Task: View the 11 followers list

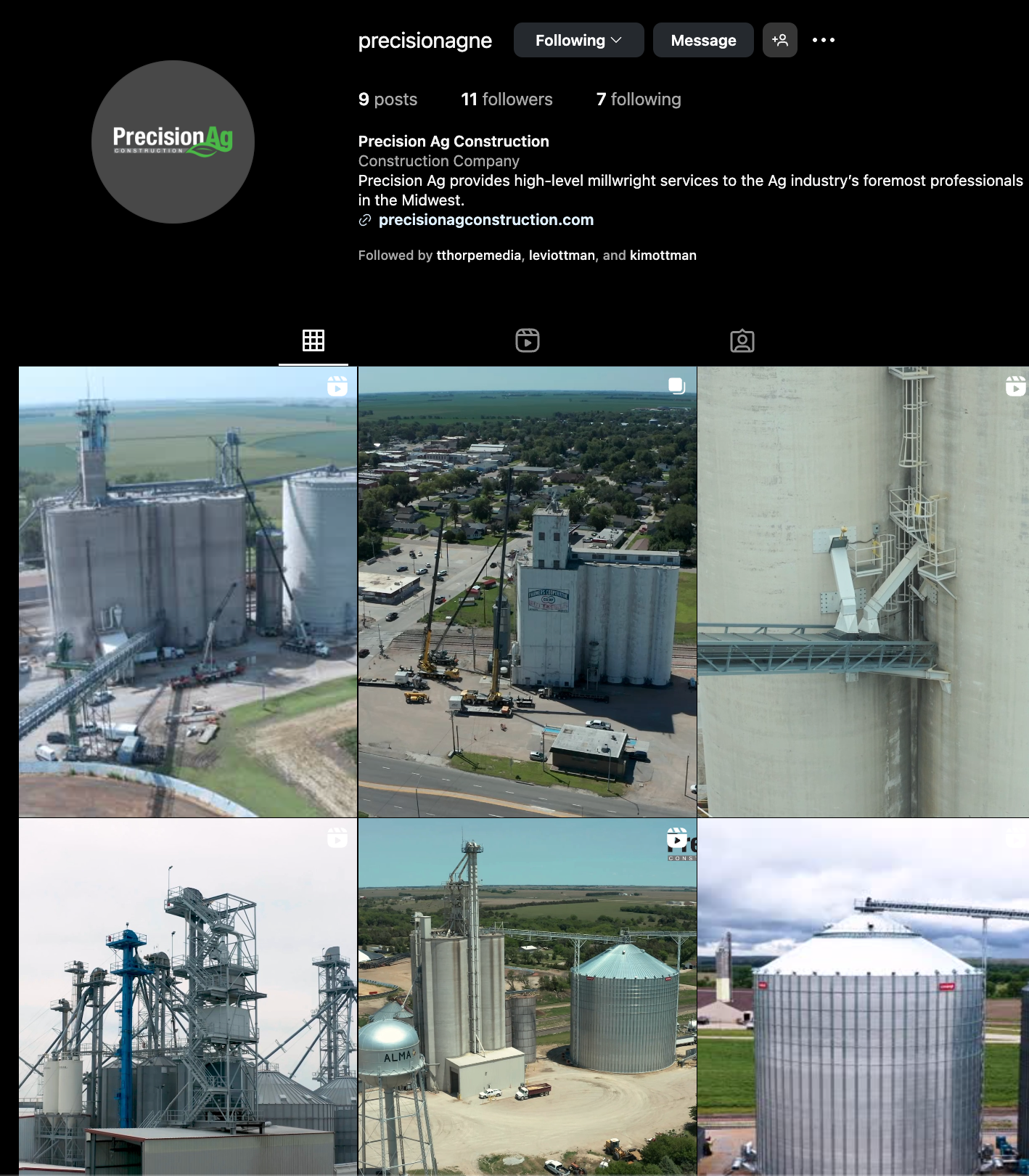Action: click(507, 99)
